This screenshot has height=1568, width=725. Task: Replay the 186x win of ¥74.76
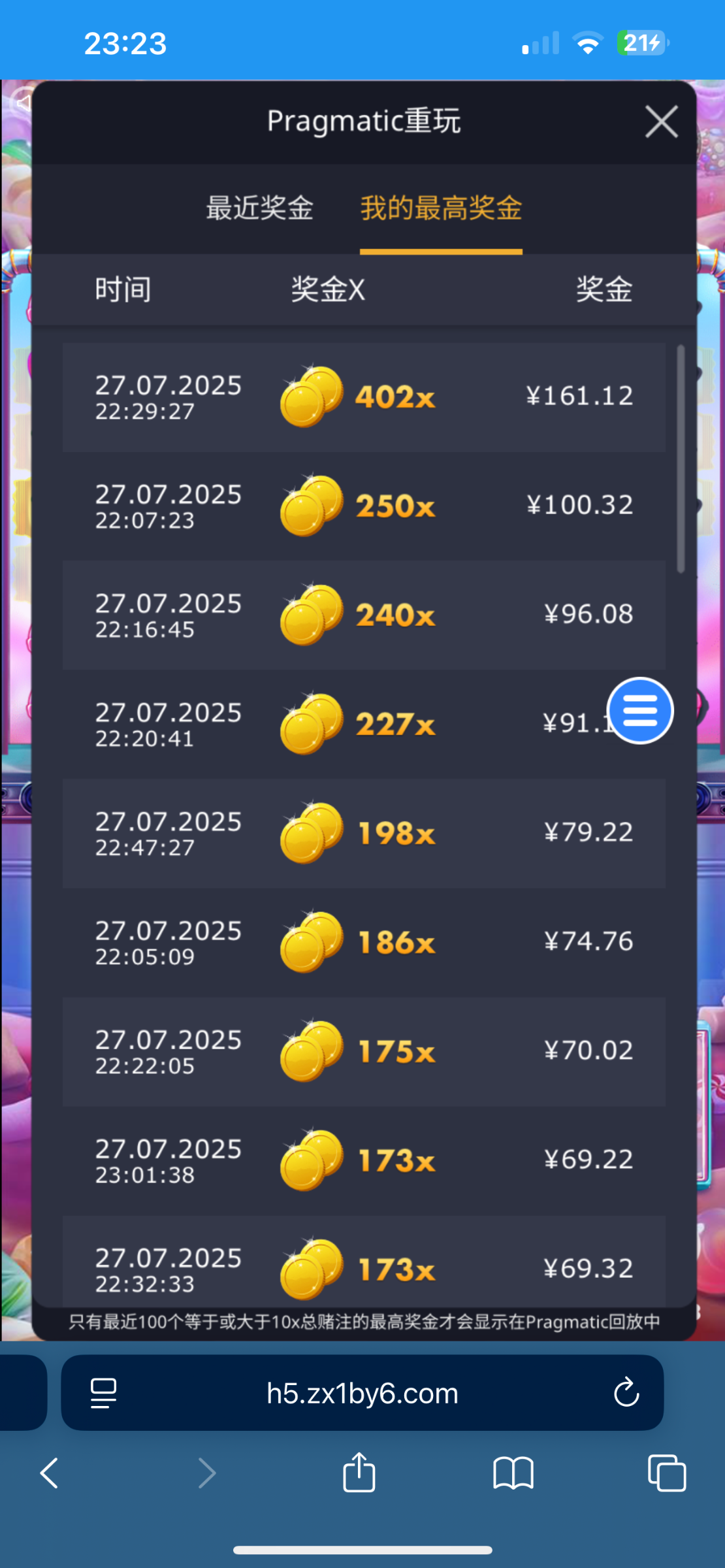(x=364, y=943)
